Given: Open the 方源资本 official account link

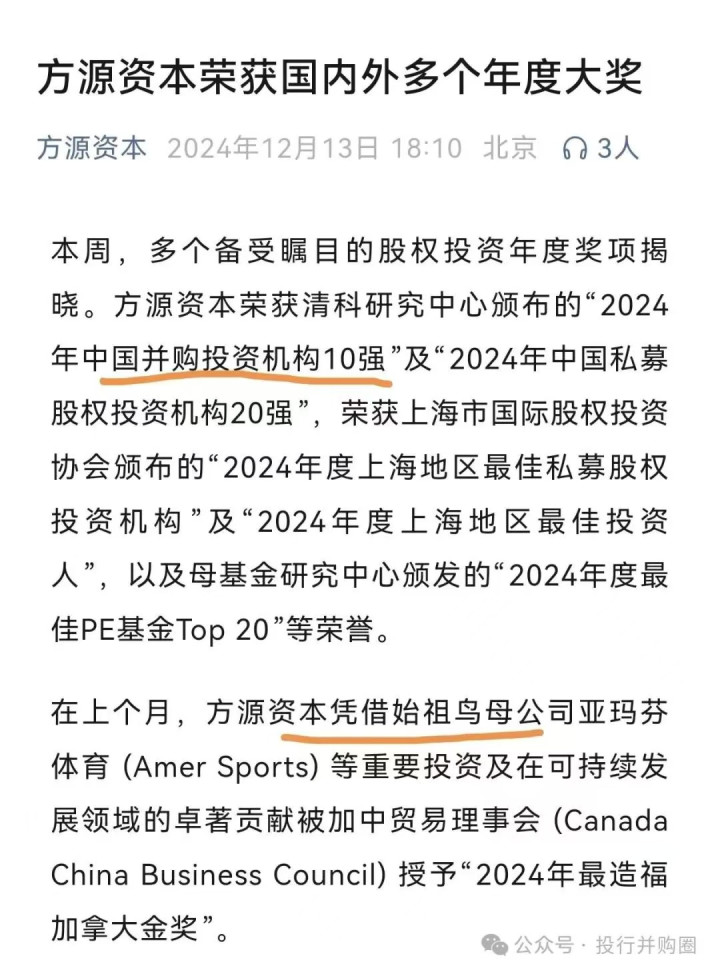Looking at the screenshot, I should click(92, 149).
